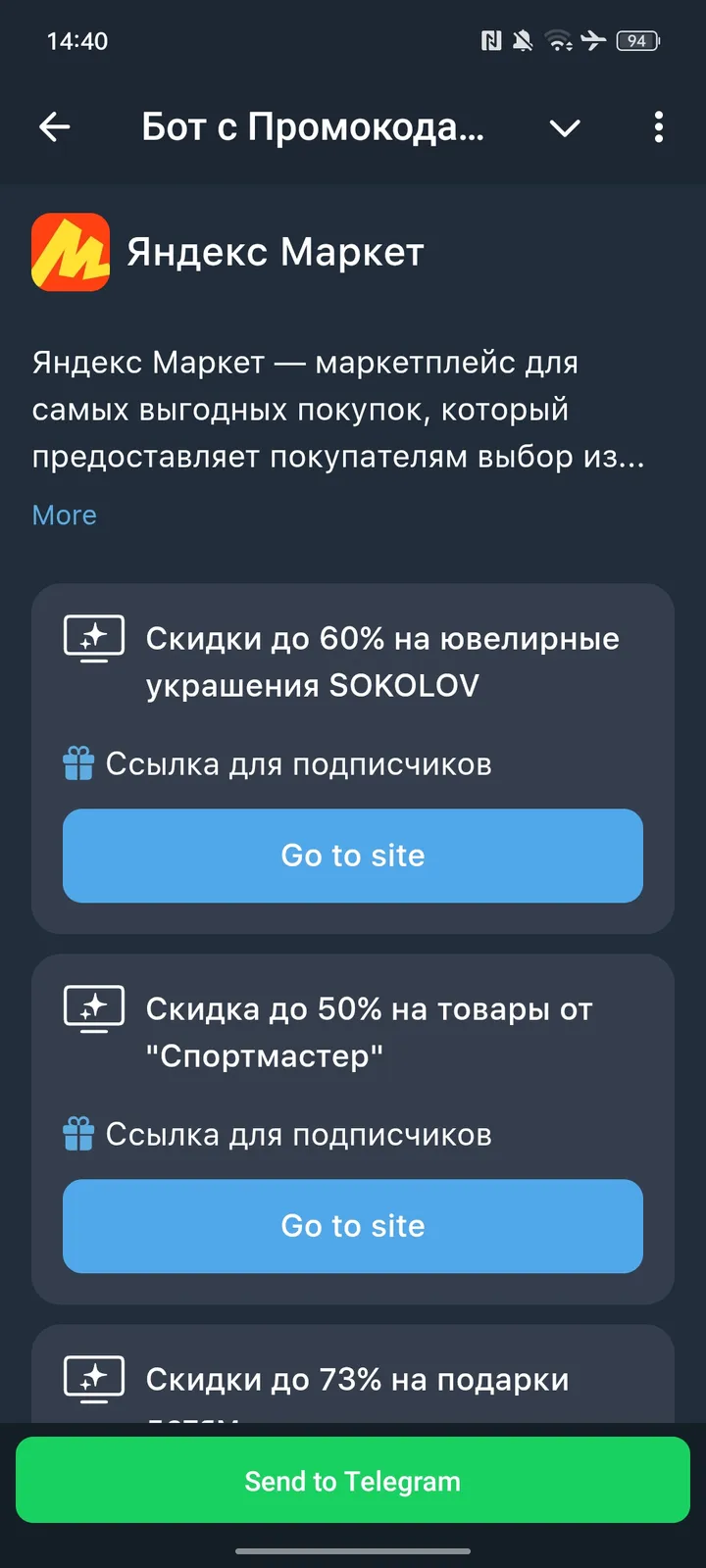Viewport: 706px width, 1568px height.
Task: Tap the sparkle screen icon beside Спортмастер offer
Action: [x=93, y=1007]
